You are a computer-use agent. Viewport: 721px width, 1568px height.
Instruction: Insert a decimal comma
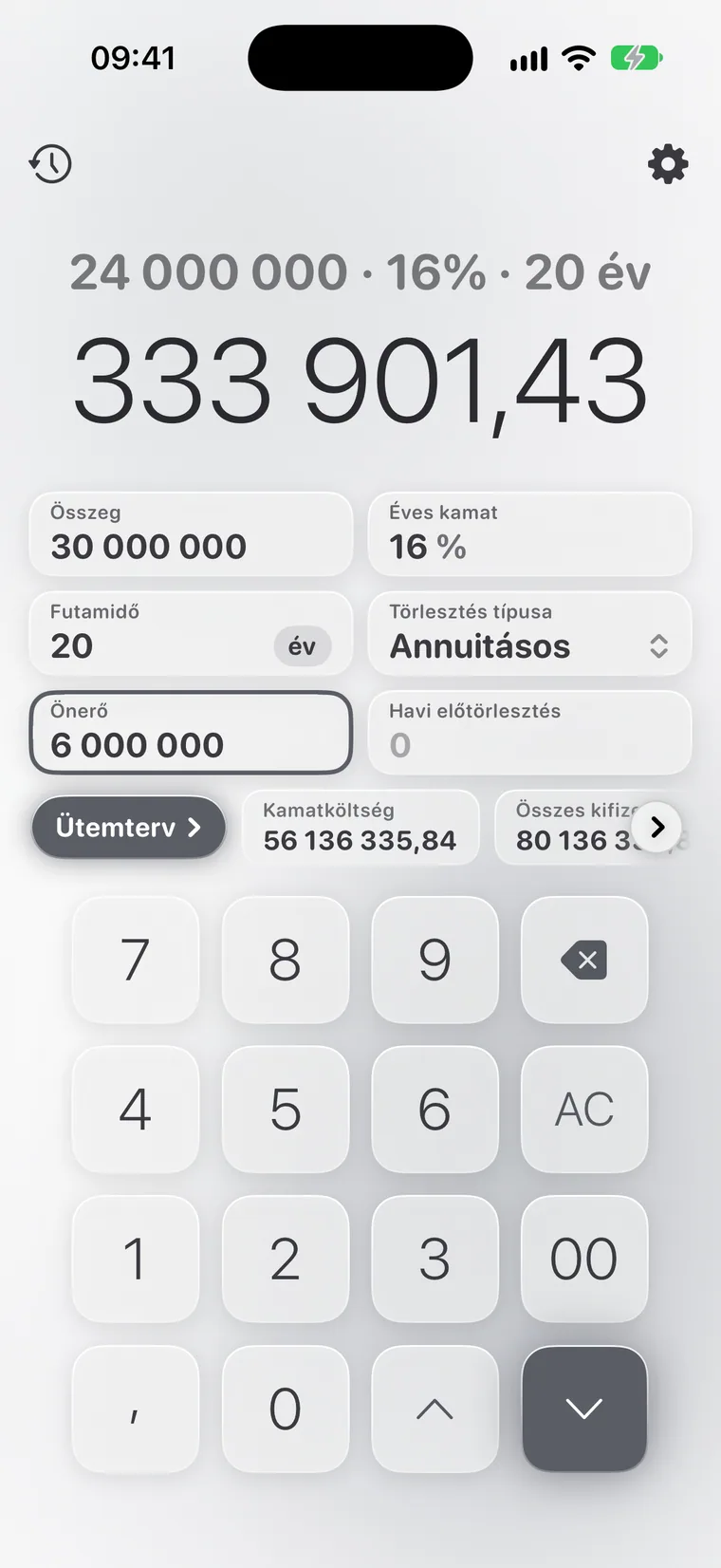(136, 1409)
